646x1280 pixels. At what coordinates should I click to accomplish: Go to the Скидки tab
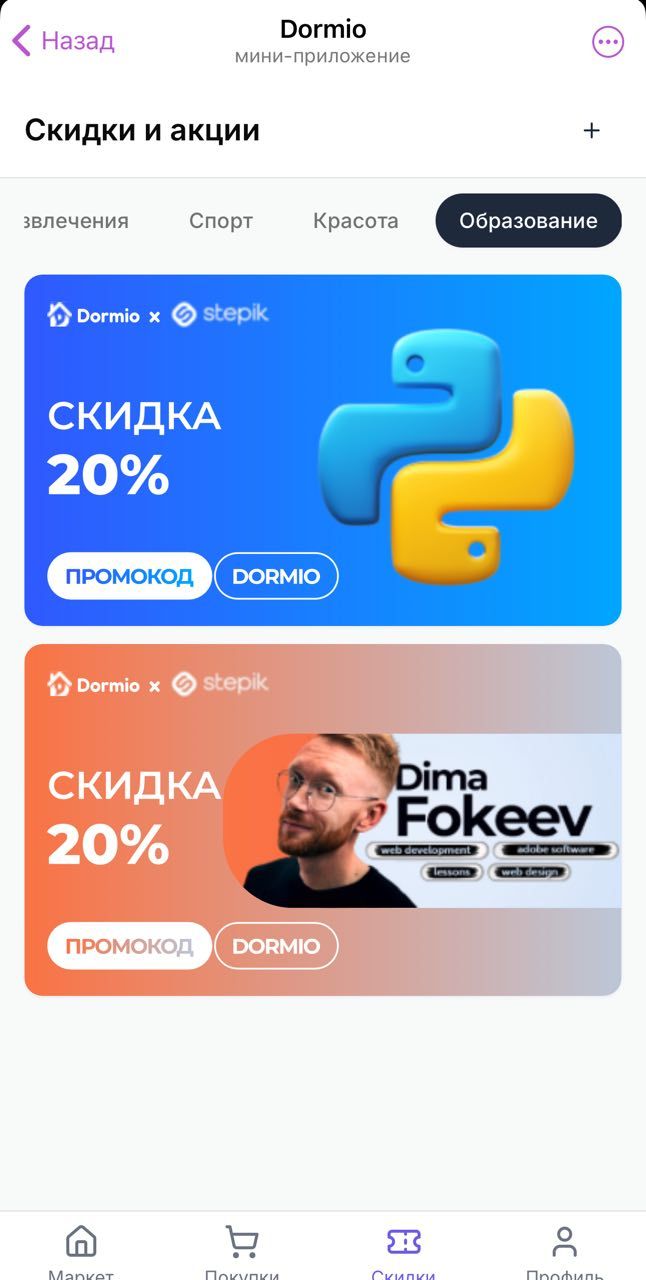(403, 1250)
